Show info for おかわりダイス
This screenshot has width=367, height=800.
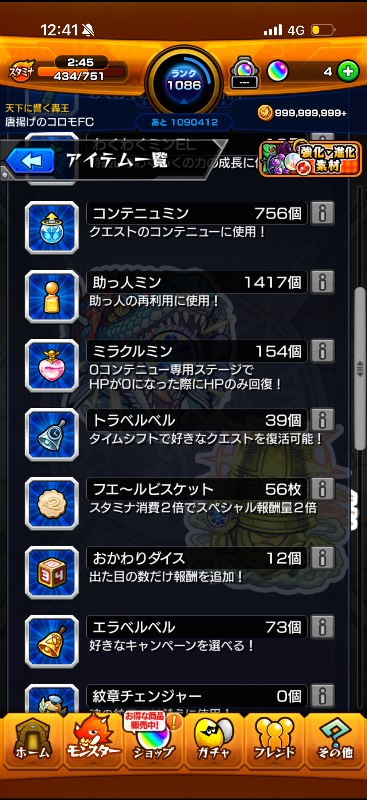pos(323,558)
